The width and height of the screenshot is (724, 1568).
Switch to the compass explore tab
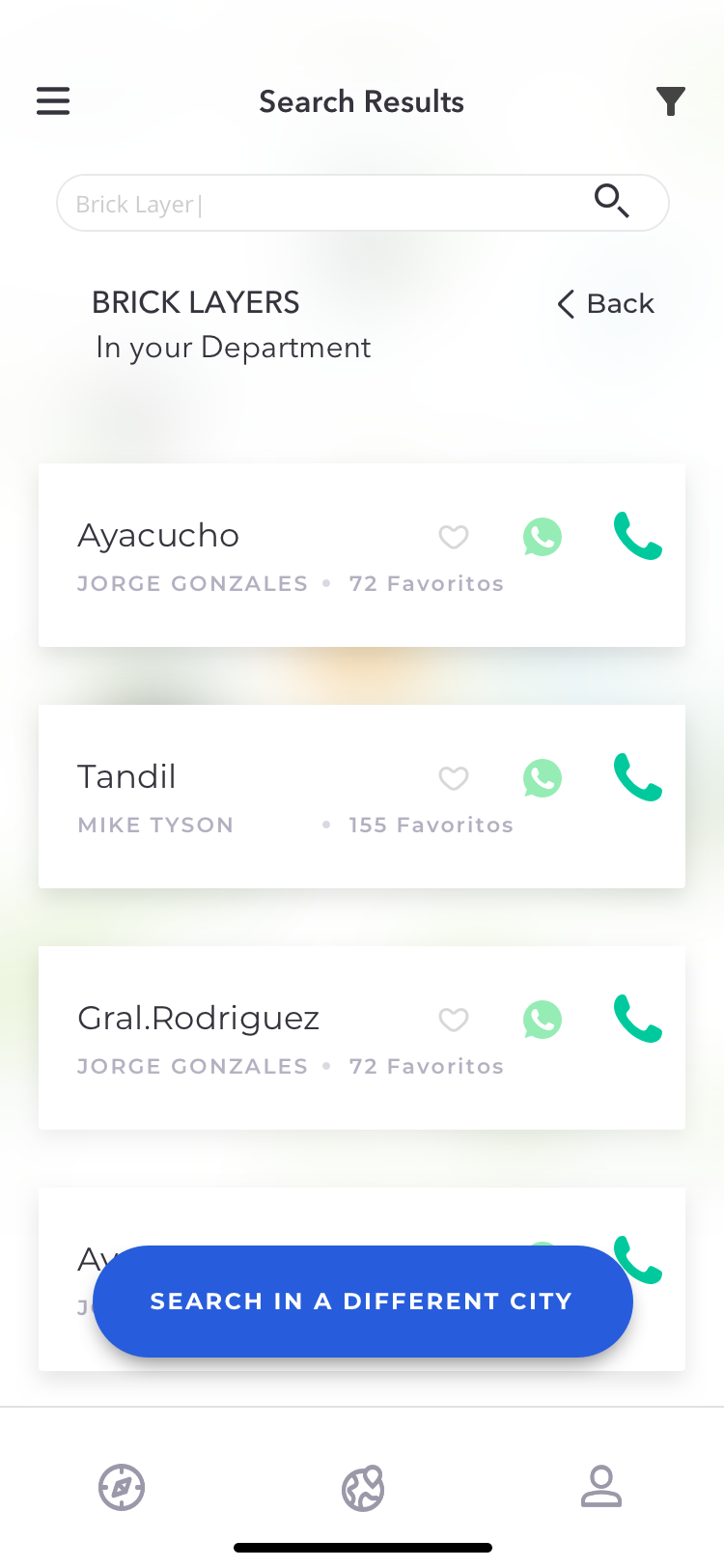point(122,1487)
